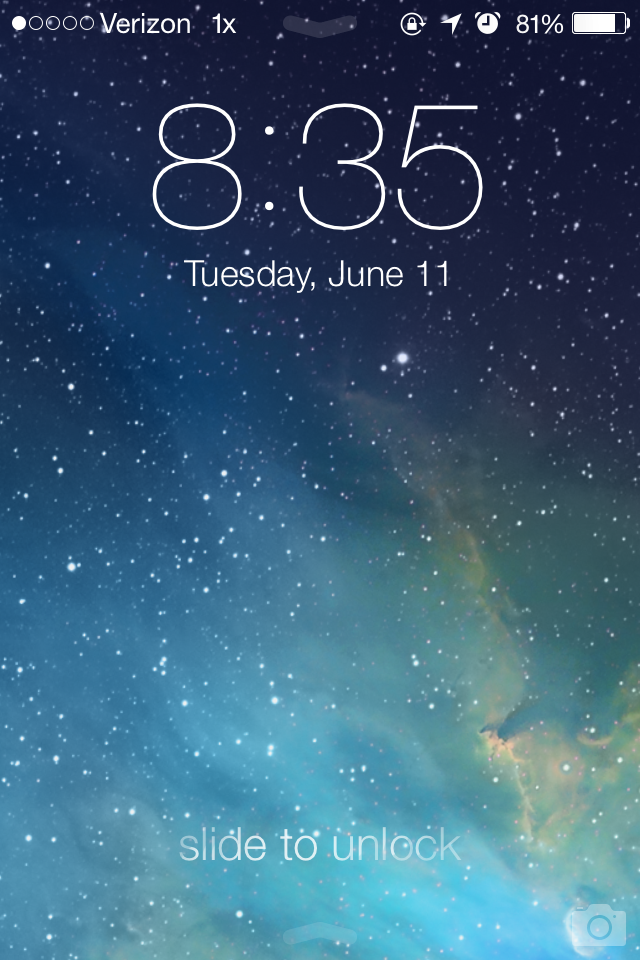
Task: Tap the camera icon on lock screen
Action: click(598, 925)
